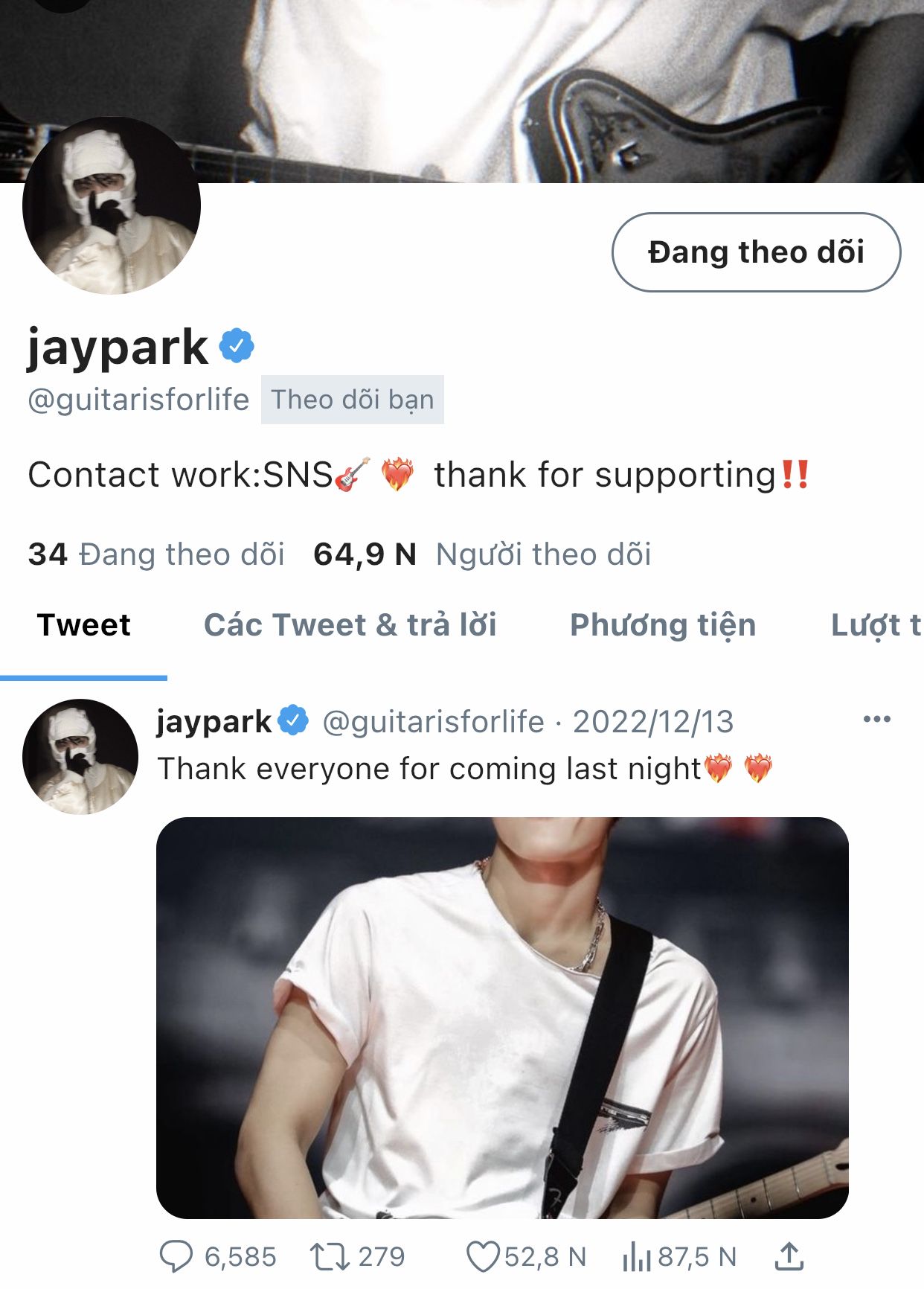View the 34 Đang theo dõi list
The height and width of the screenshot is (1289, 924).
point(156,554)
